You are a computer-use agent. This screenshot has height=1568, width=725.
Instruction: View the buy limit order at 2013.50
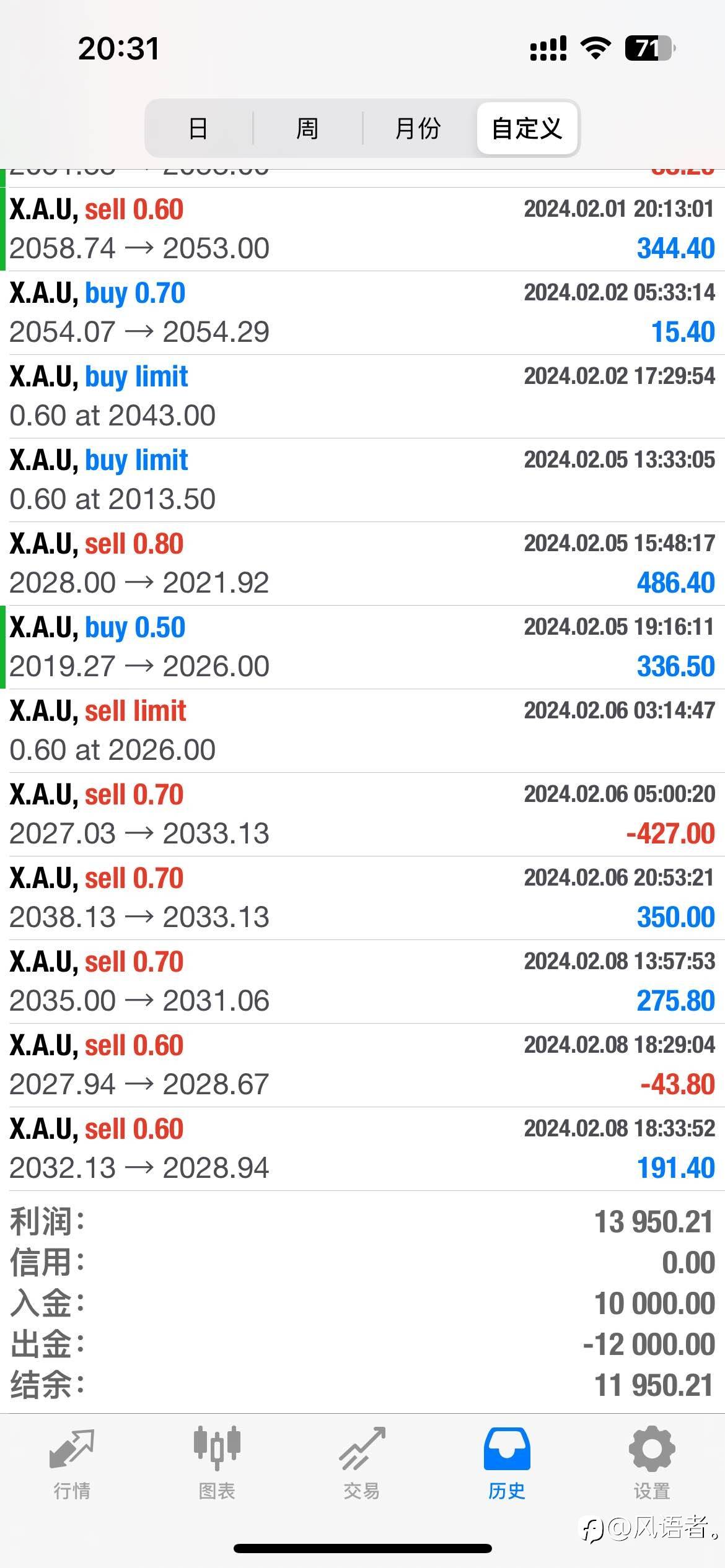362,480
